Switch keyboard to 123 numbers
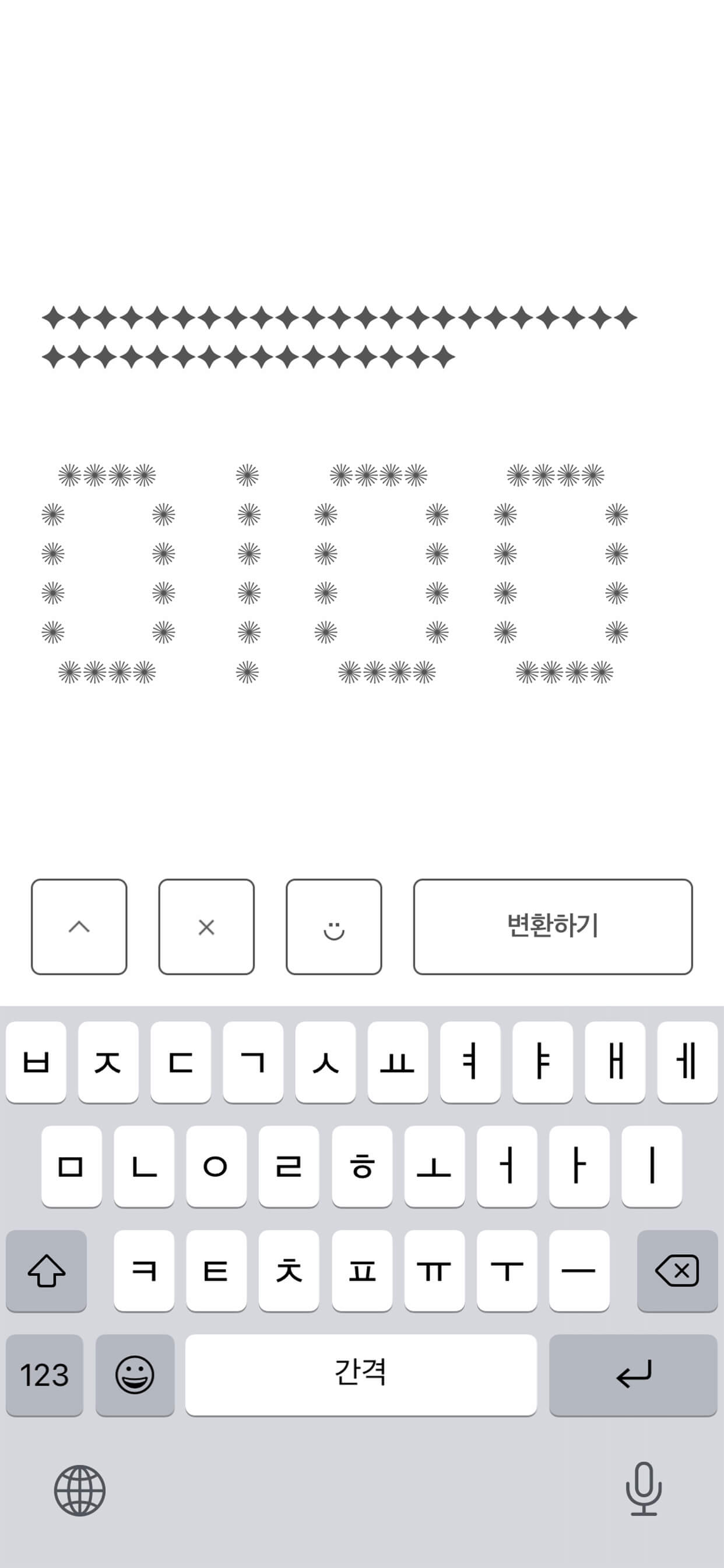 click(x=44, y=1375)
